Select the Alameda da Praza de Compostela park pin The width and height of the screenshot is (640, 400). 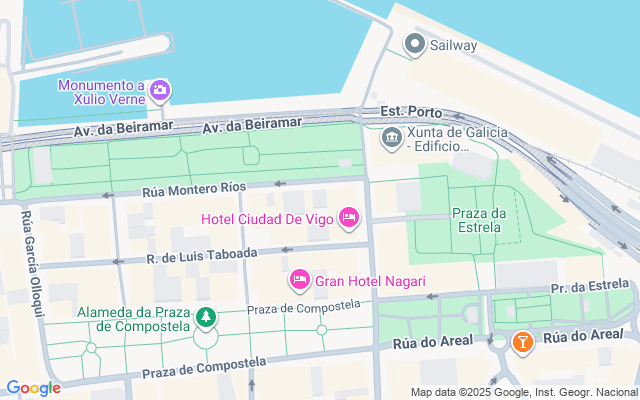(x=206, y=318)
